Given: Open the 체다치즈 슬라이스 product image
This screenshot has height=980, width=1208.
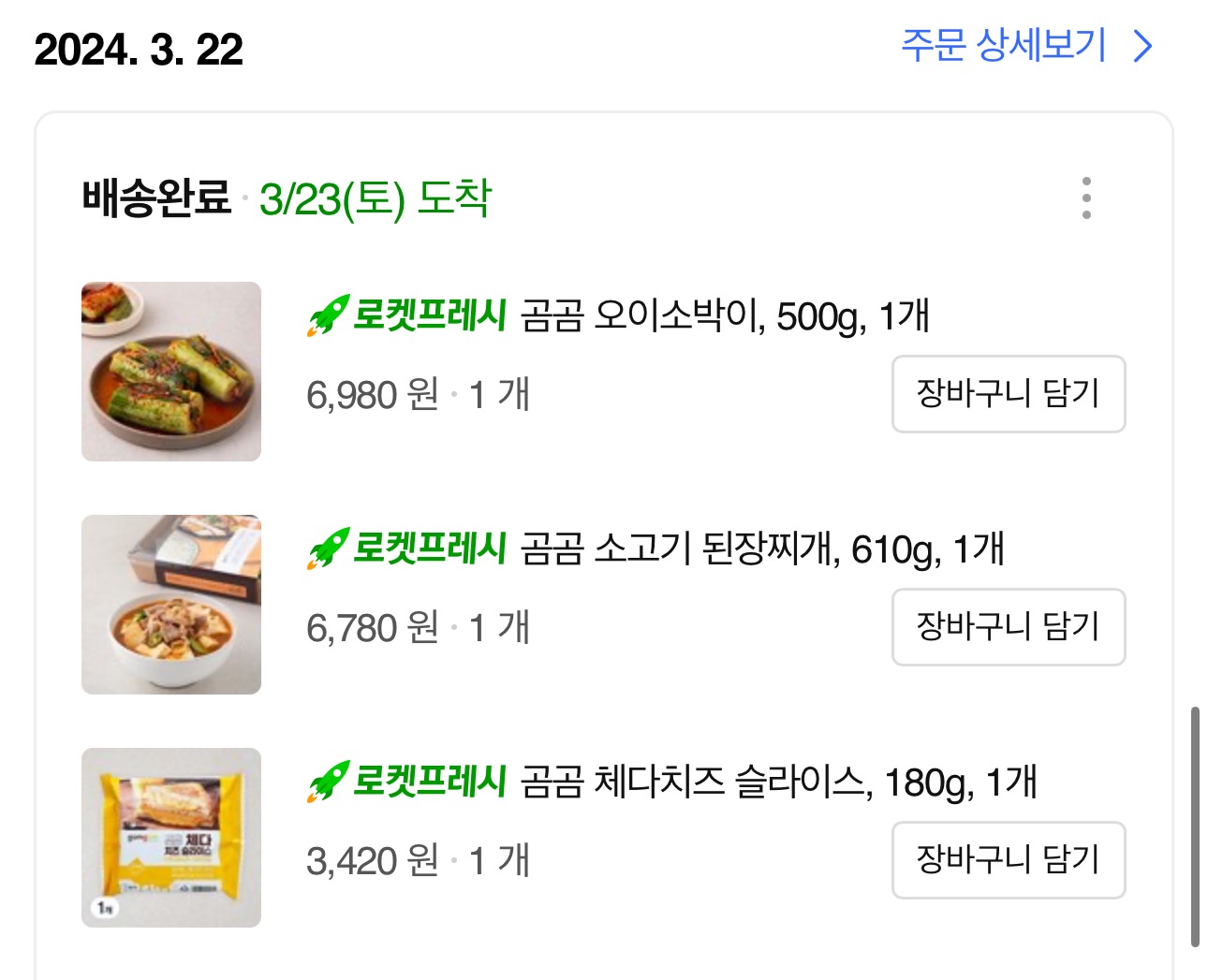Looking at the screenshot, I should point(171,838).
